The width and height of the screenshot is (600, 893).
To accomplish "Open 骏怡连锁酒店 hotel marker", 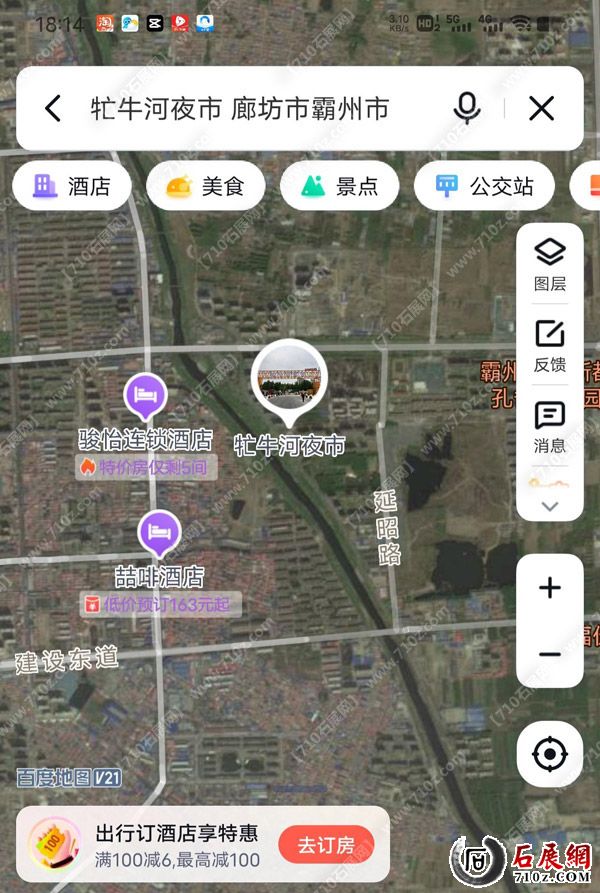I will click(x=146, y=396).
